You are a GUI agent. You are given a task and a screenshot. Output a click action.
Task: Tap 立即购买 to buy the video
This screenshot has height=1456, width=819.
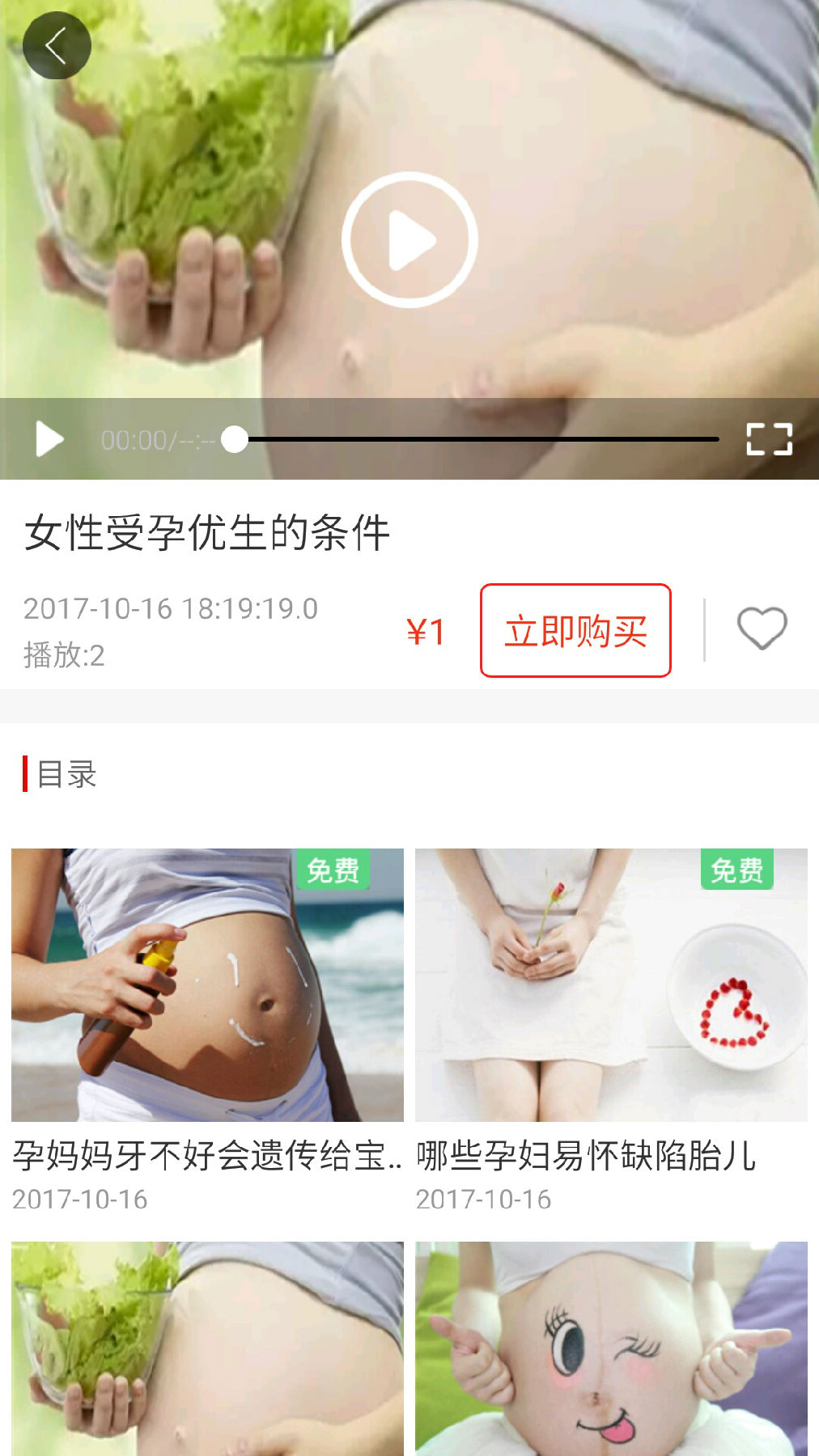[575, 630]
